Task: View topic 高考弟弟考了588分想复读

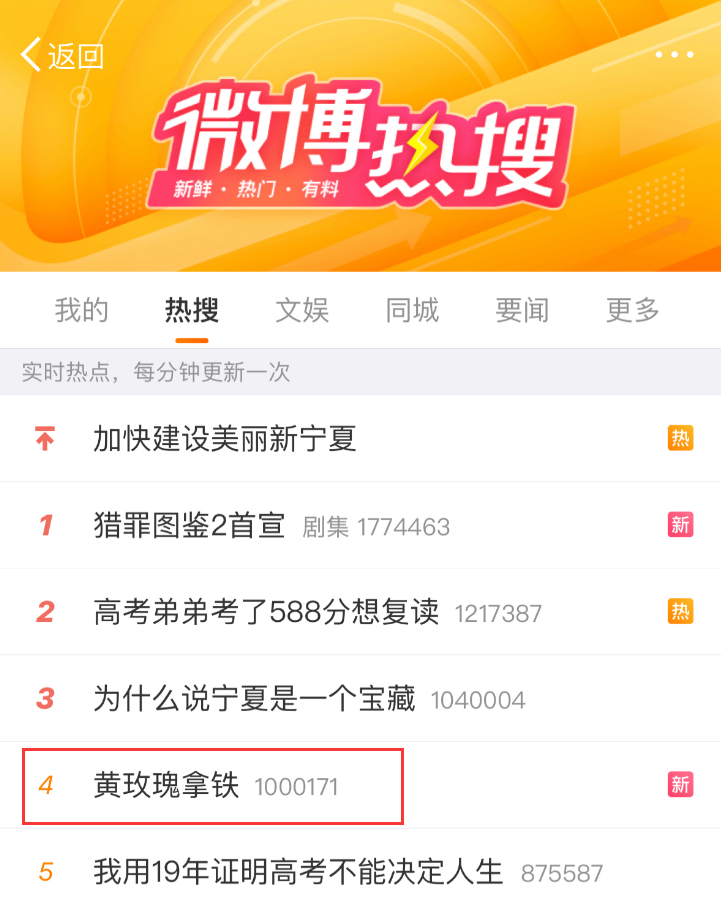Action: (x=266, y=612)
